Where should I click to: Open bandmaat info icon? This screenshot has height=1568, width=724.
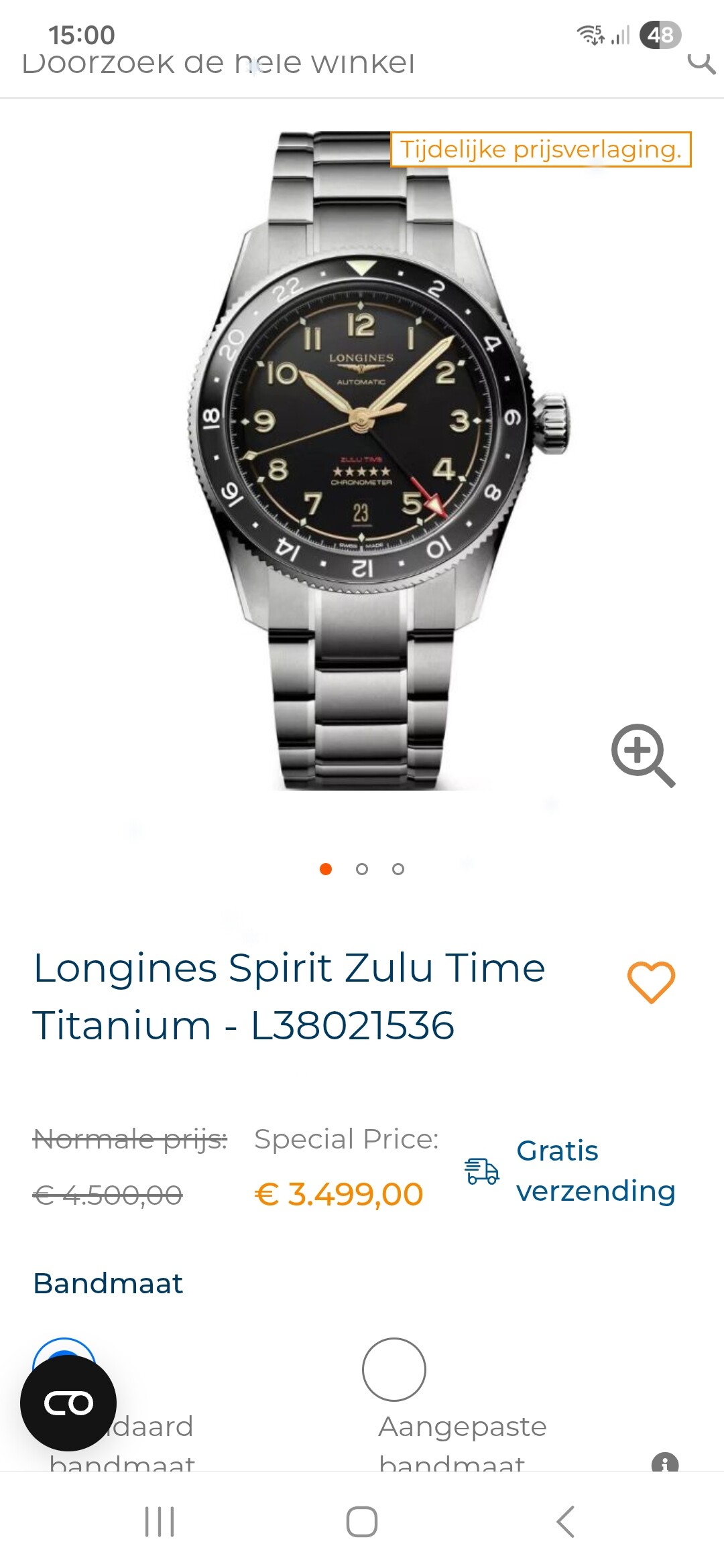[x=664, y=1462]
